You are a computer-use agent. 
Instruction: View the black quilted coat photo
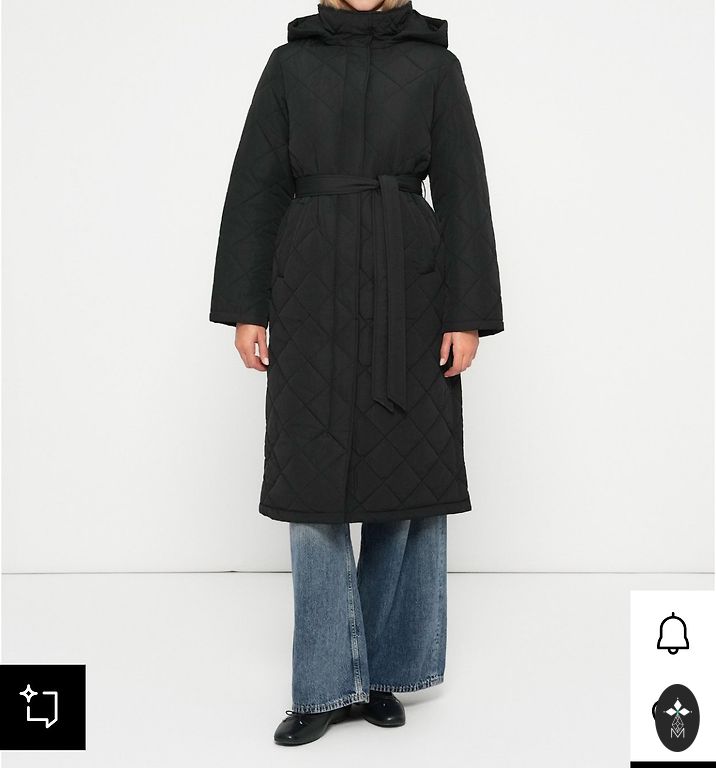(x=357, y=300)
